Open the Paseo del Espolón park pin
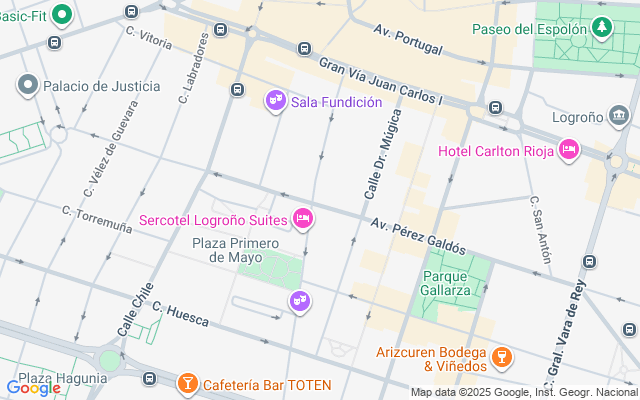This screenshot has width=640, height=400. pos(602,28)
